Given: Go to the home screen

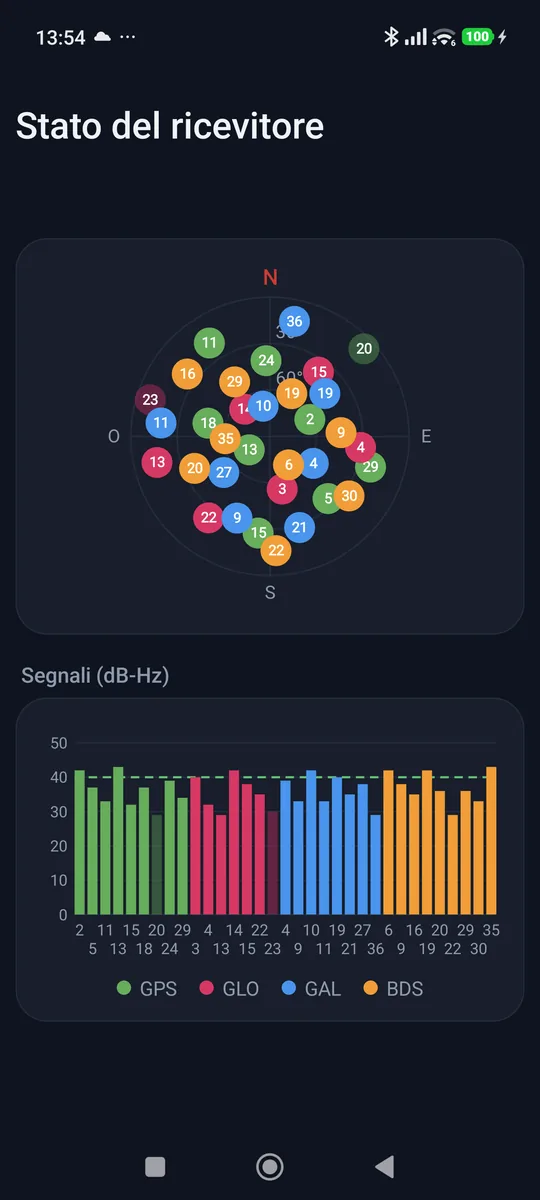Looking at the screenshot, I should (270, 1166).
